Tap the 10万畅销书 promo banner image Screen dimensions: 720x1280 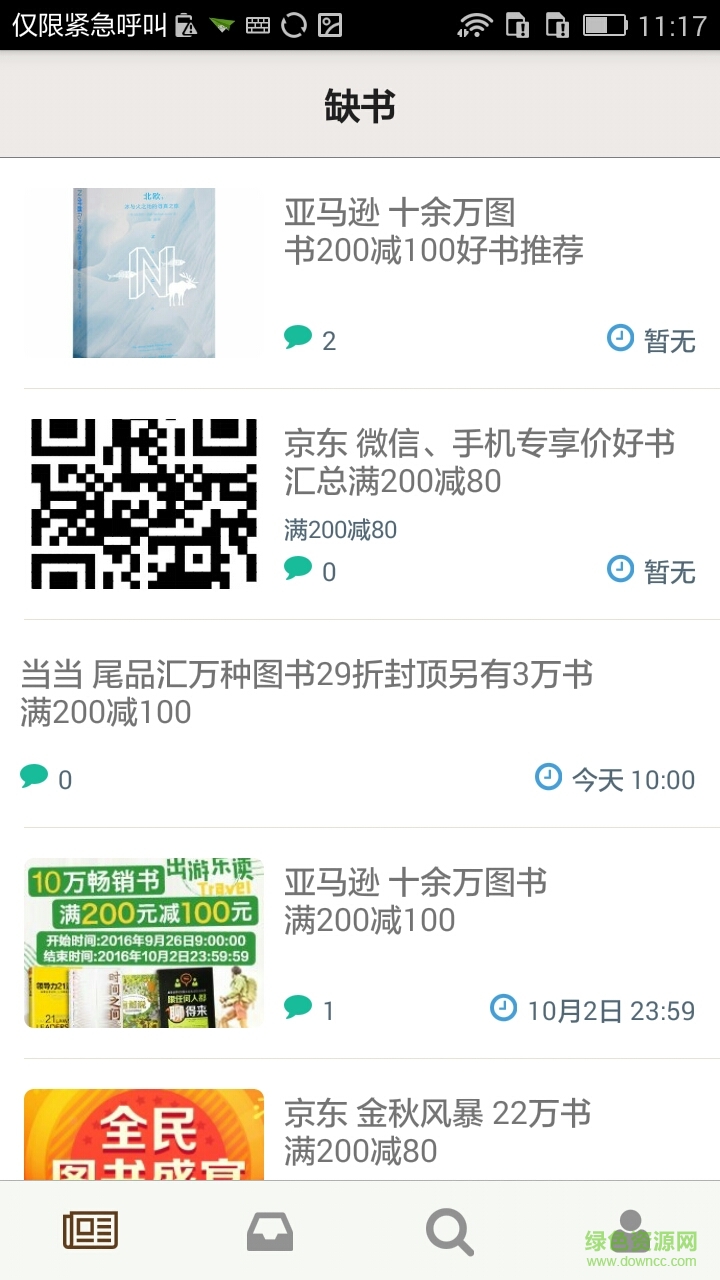click(143, 940)
